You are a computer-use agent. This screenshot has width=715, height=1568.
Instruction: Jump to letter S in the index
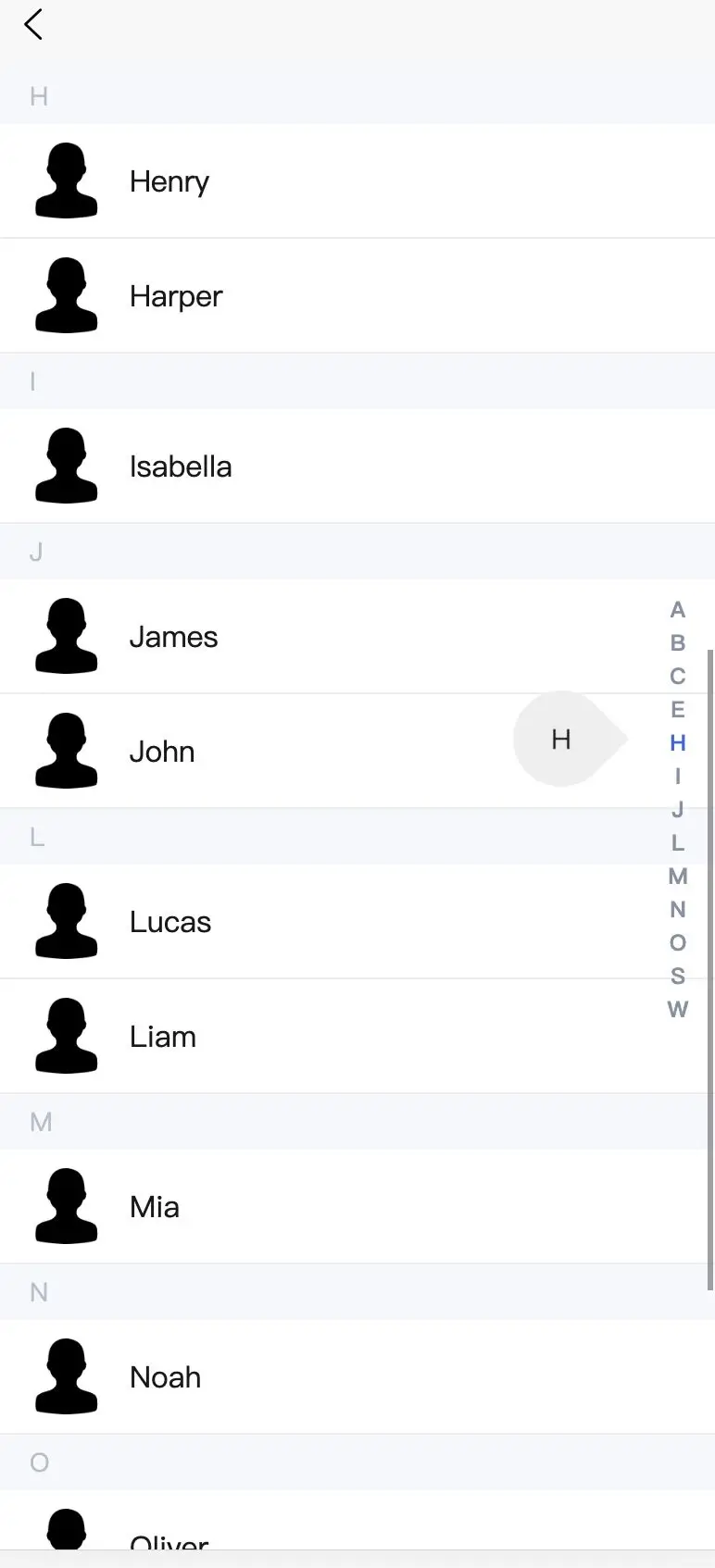[x=678, y=976]
